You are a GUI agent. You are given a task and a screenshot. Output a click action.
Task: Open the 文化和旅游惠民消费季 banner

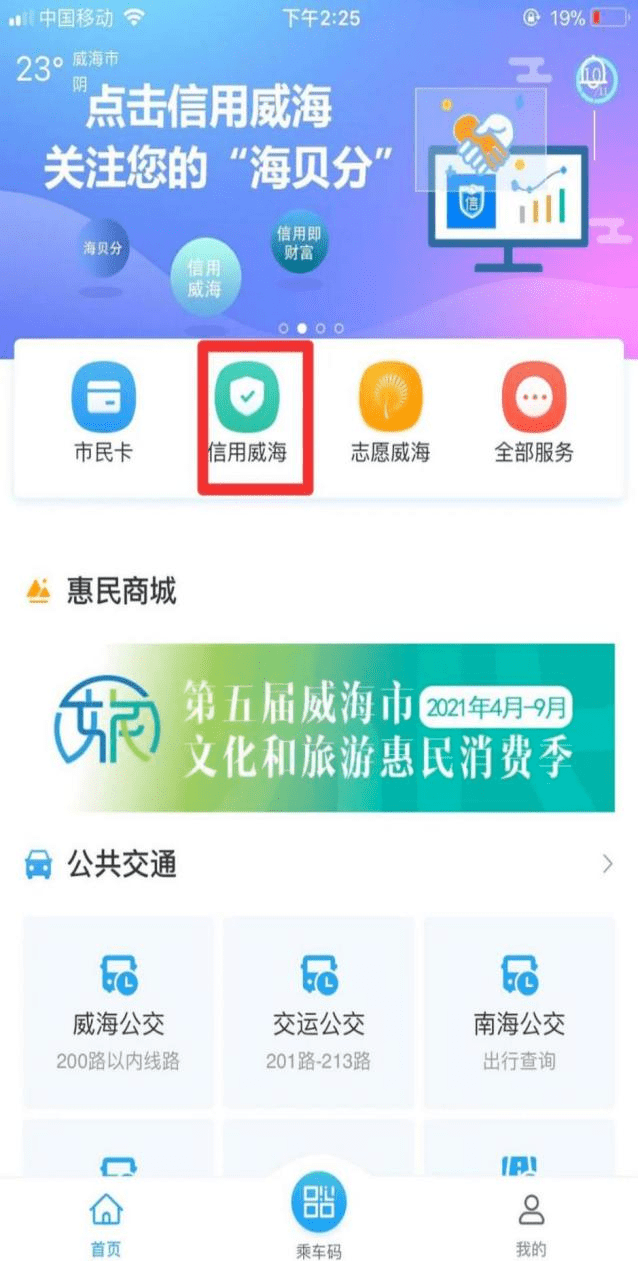coord(319,727)
